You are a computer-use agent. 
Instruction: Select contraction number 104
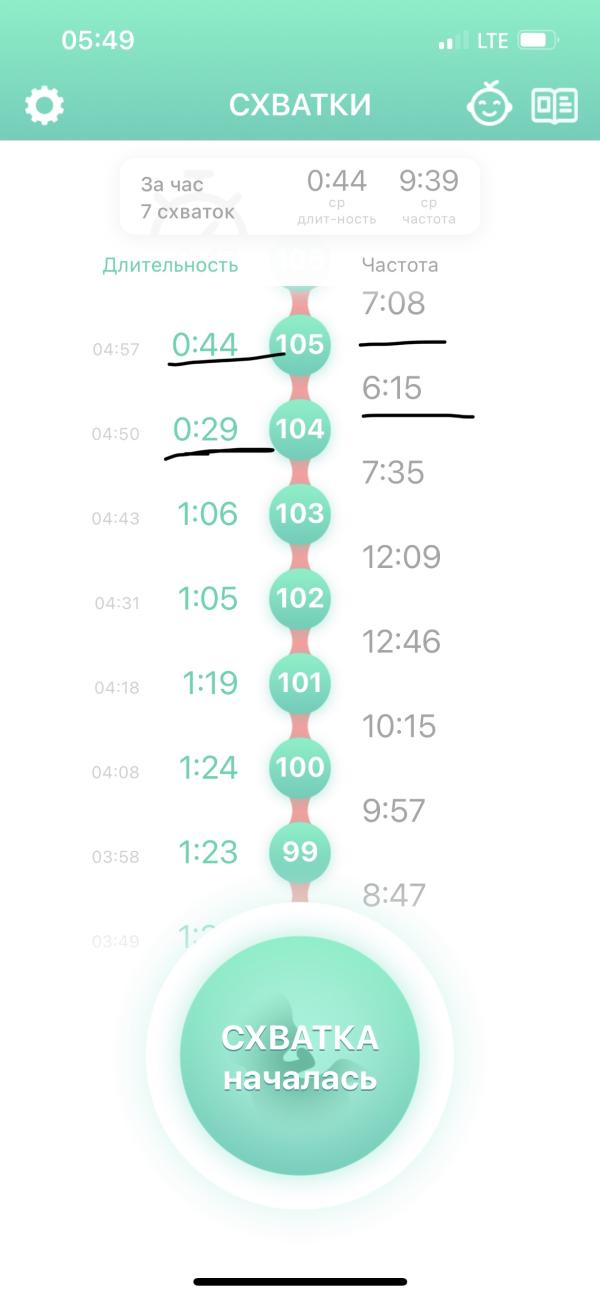tap(300, 429)
